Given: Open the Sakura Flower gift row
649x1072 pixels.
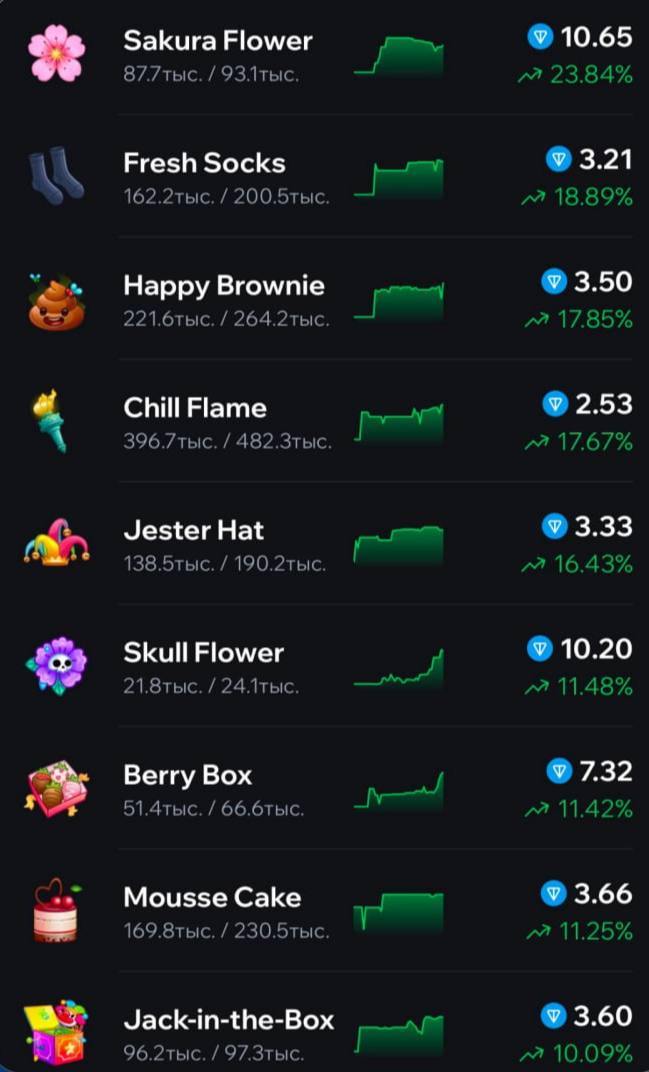Looking at the screenshot, I should (x=324, y=55).
